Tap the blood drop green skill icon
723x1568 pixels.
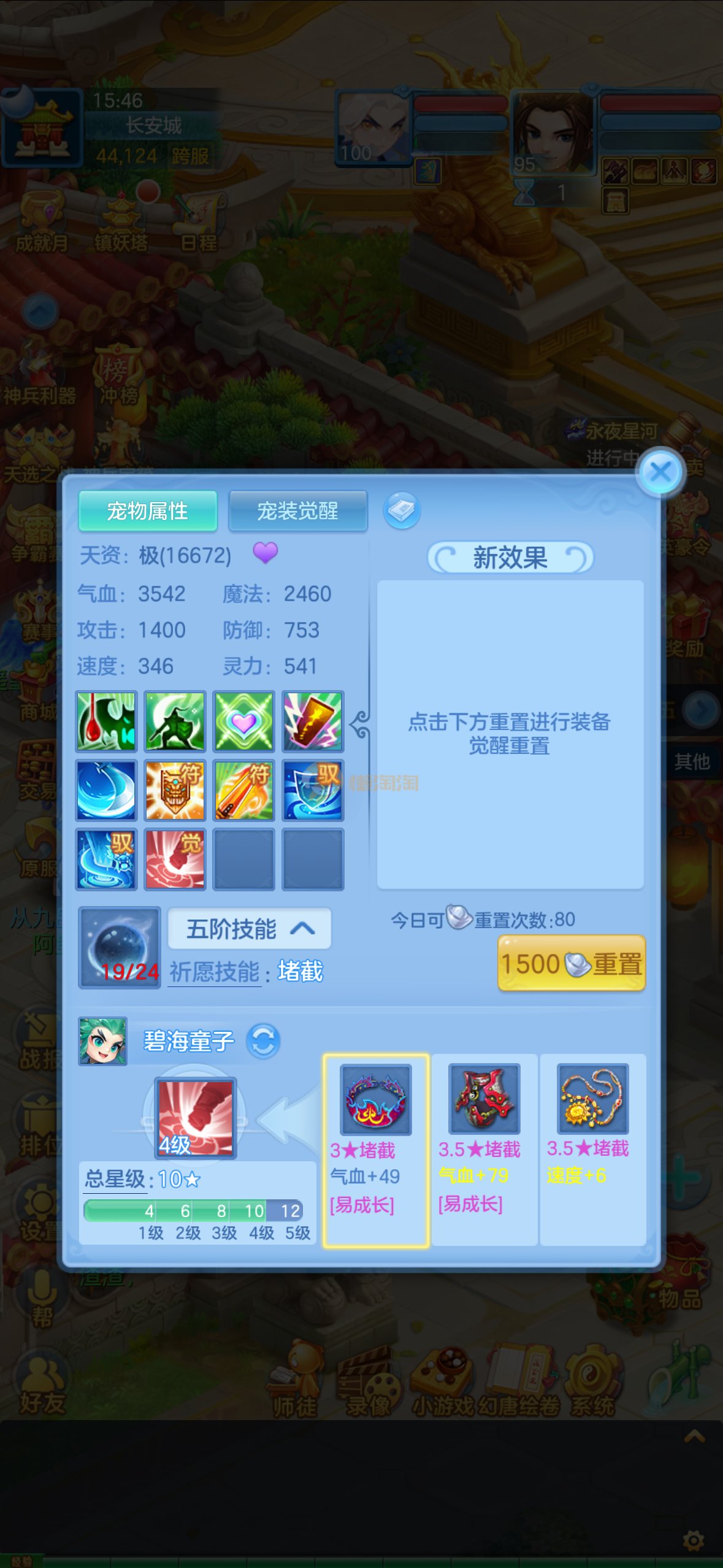point(106,721)
